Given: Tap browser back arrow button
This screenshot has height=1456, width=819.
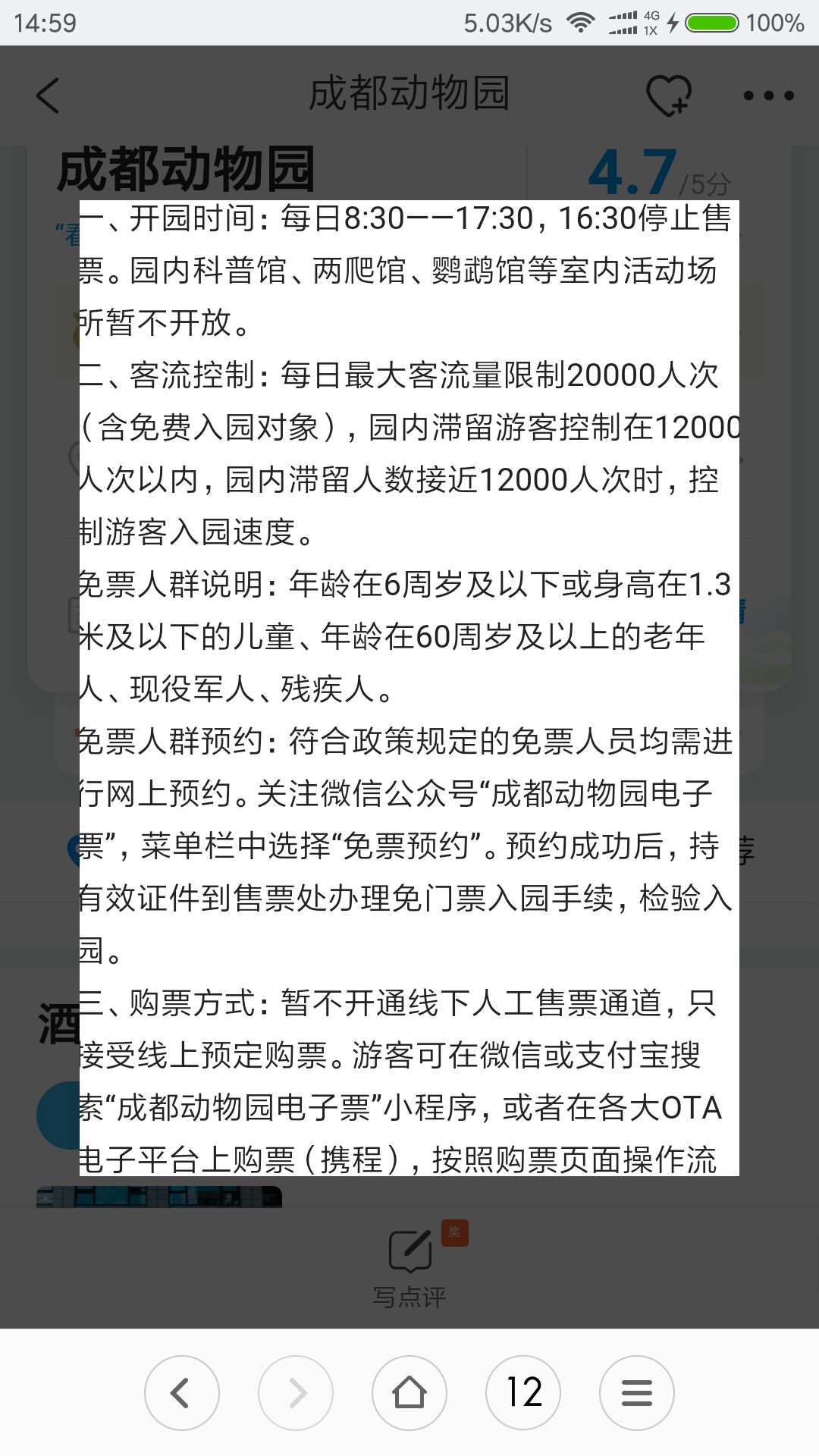Looking at the screenshot, I should 182,1393.
